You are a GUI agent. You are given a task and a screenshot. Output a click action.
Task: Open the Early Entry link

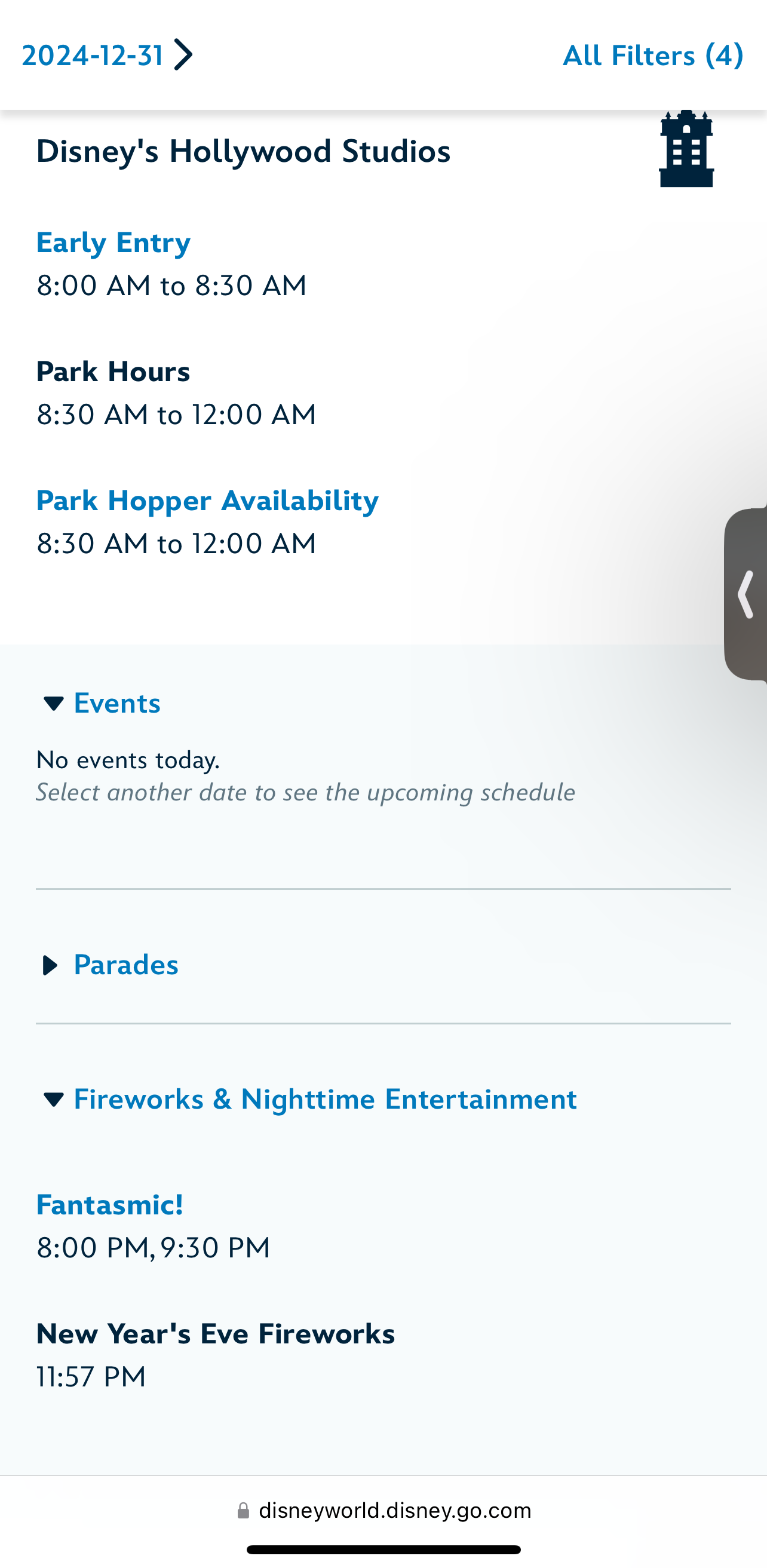113,243
